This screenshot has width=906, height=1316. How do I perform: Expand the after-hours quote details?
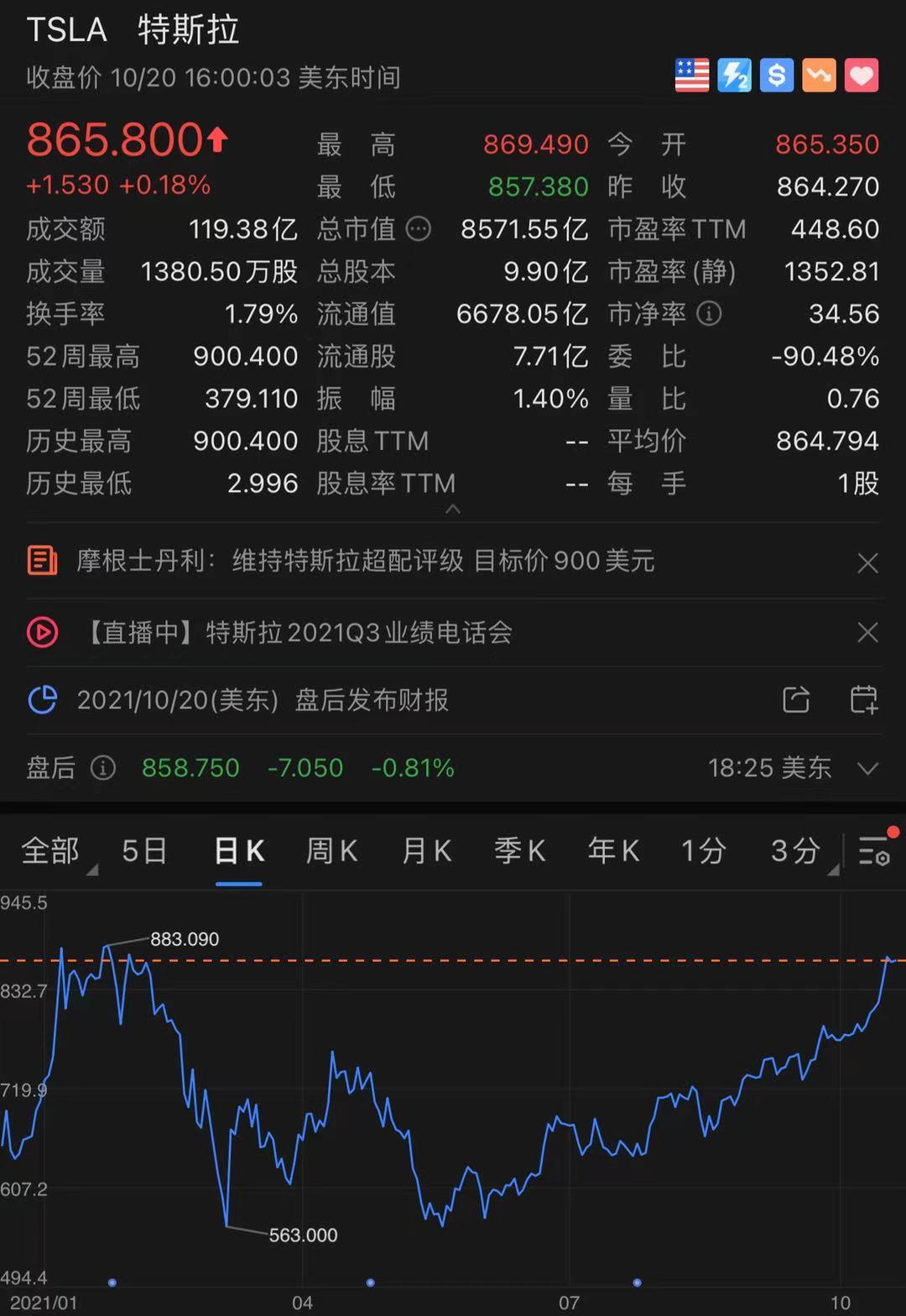tap(868, 768)
